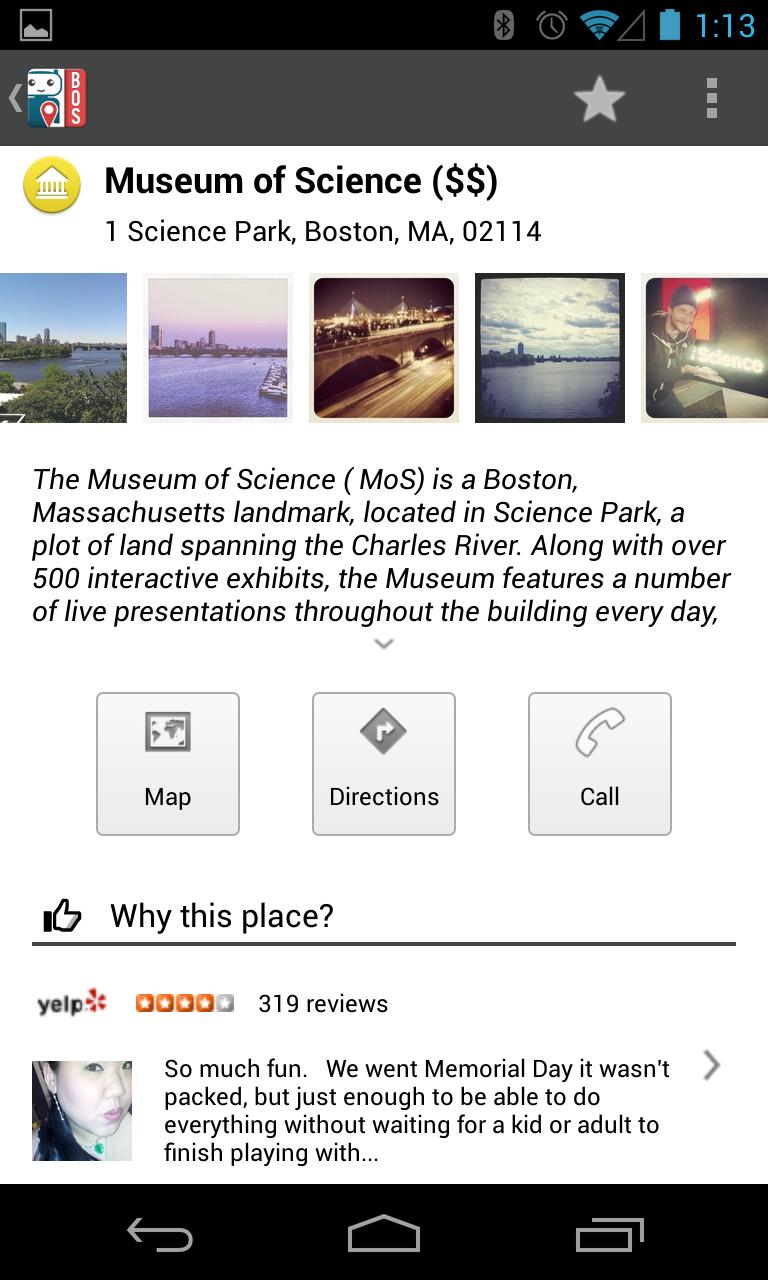768x1280 pixels.
Task: Open the bridge photo thumbnail
Action: coord(383,347)
